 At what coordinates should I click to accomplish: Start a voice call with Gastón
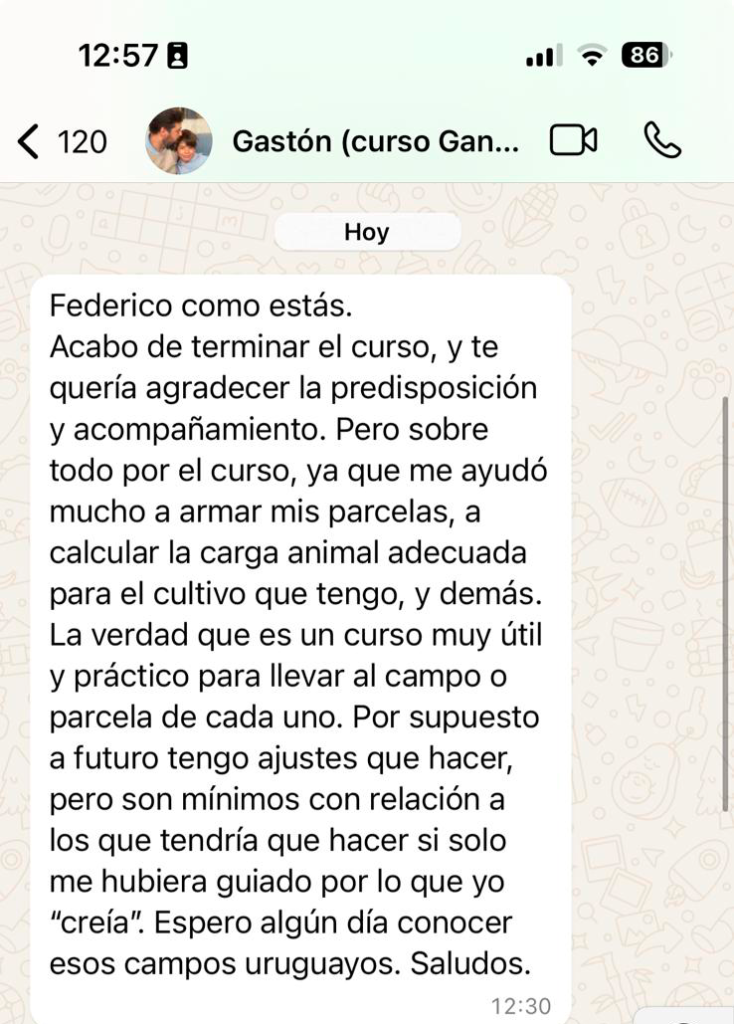[x=661, y=141]
